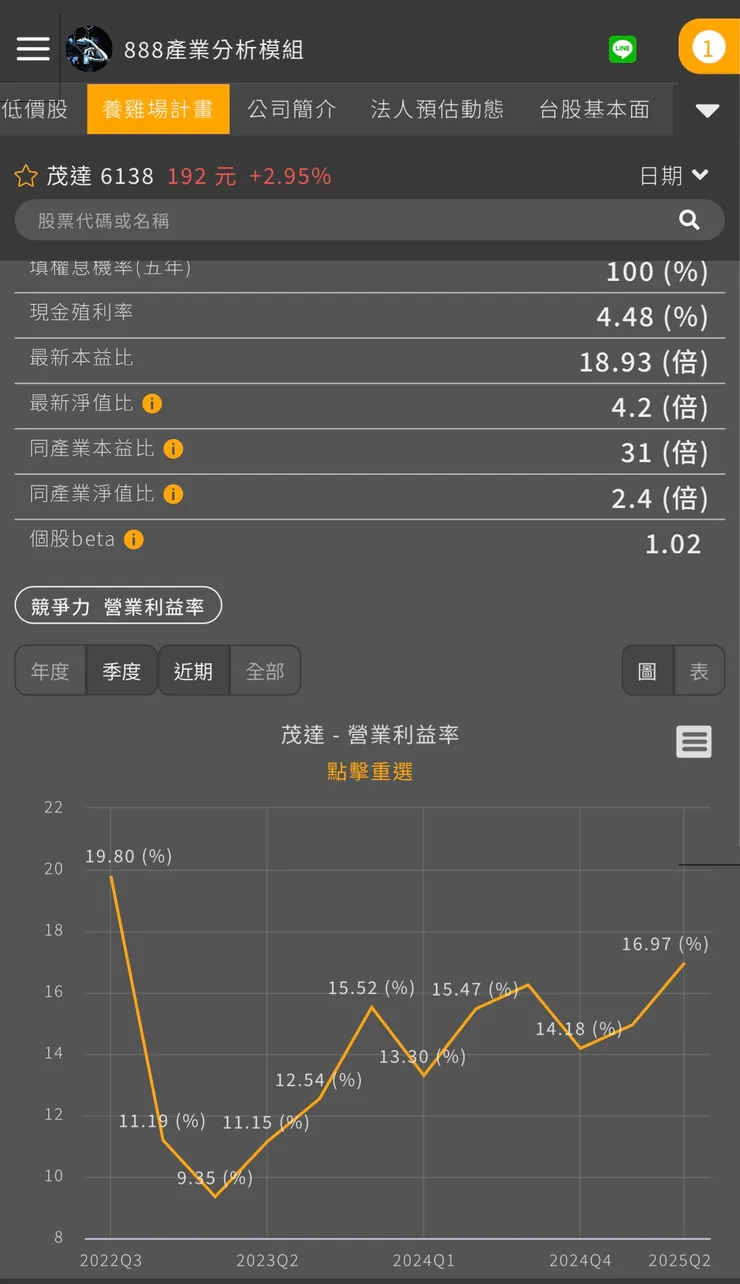The height and width of the screenshot is (1284, 740).
Task: Open the 法人預估動態 tab
Action: (437, 109)
